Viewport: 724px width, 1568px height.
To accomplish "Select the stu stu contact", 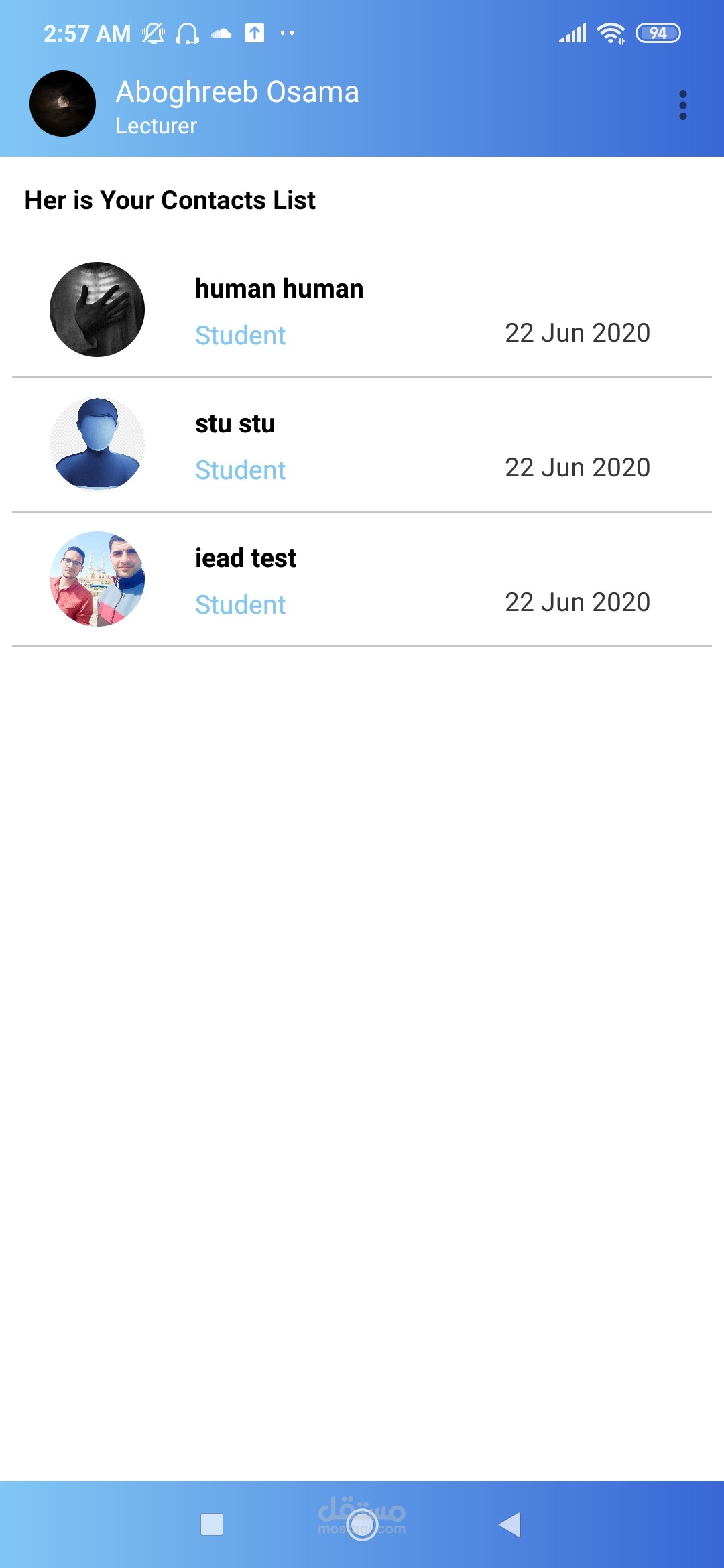I will pyautogui.click(x=362, y=445).
